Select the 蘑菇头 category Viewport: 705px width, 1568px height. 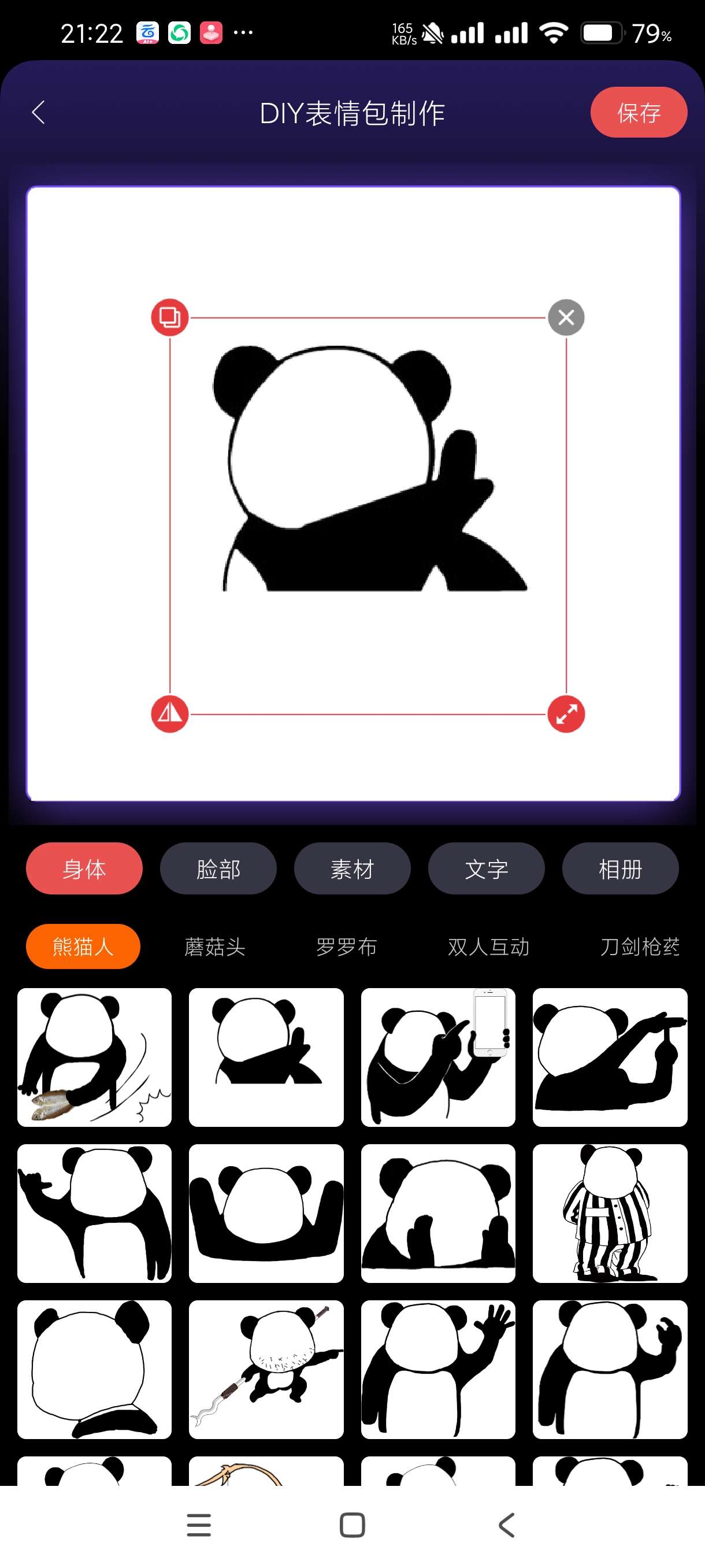[215, 946]
